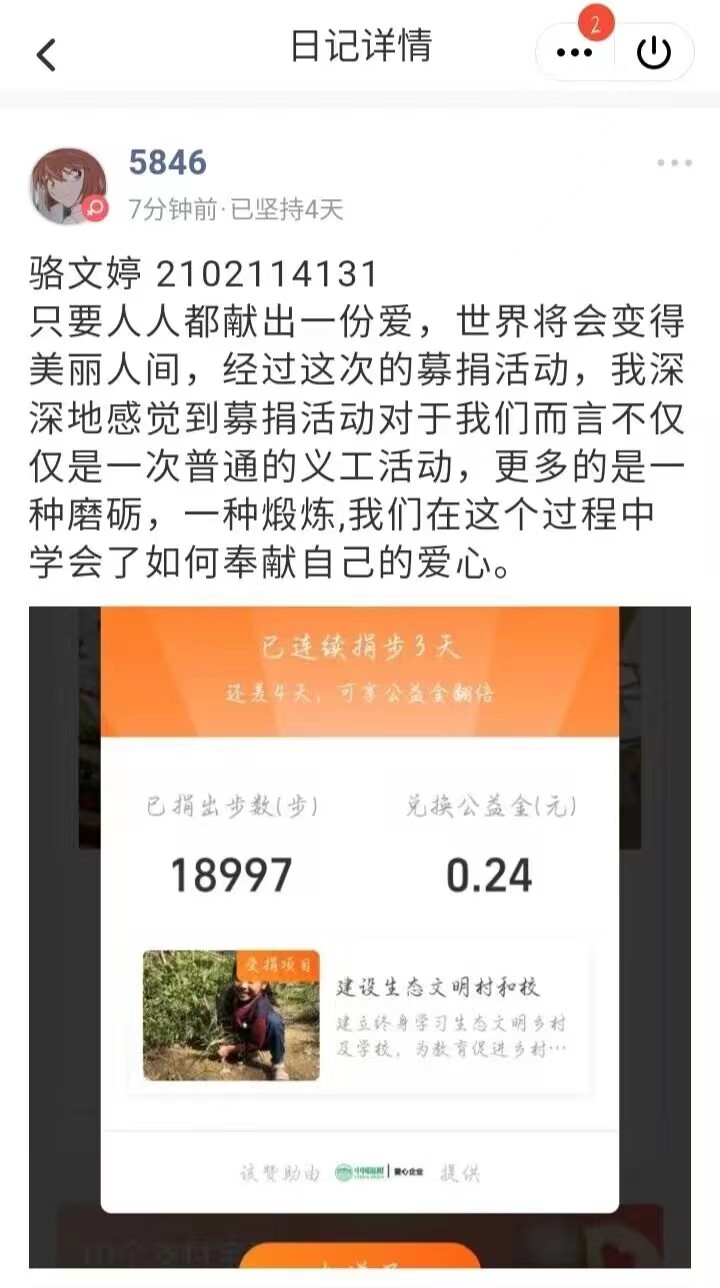Open username 5846's profile

pyautogui.click(x=167, y=163)
